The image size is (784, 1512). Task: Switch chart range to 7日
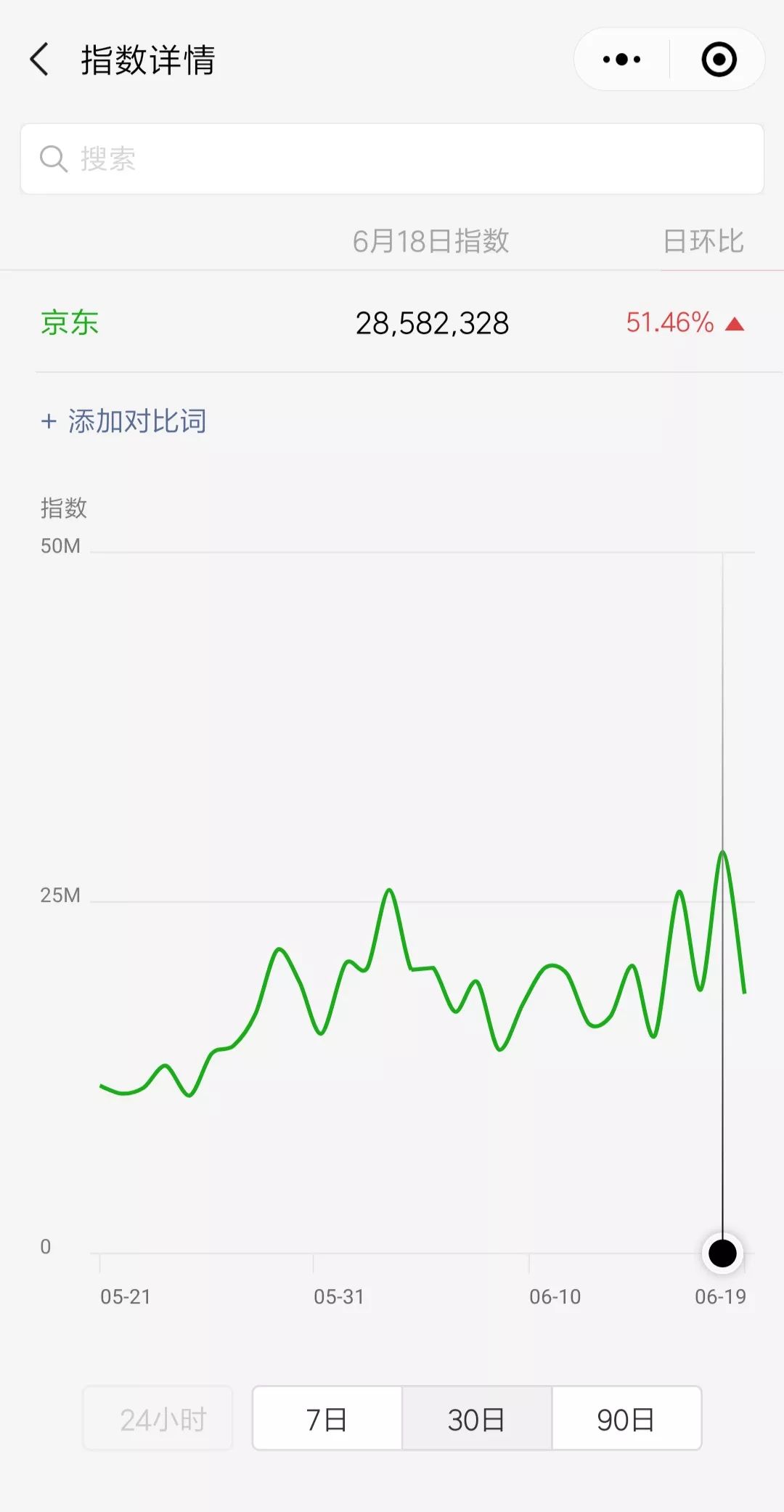pyautogui.click(x=327, y=1418)
